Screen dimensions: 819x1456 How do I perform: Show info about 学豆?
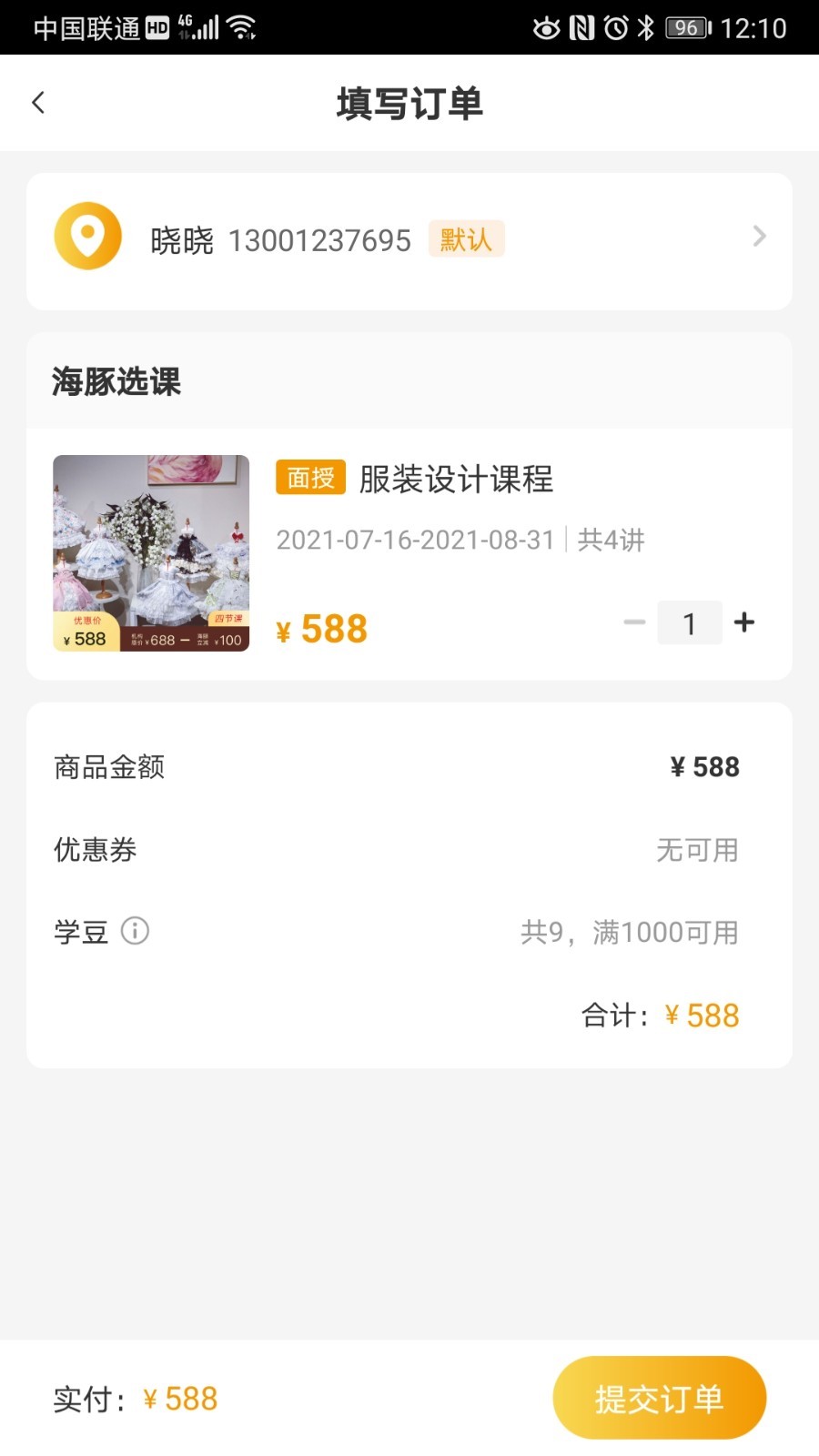pos(135,931)
